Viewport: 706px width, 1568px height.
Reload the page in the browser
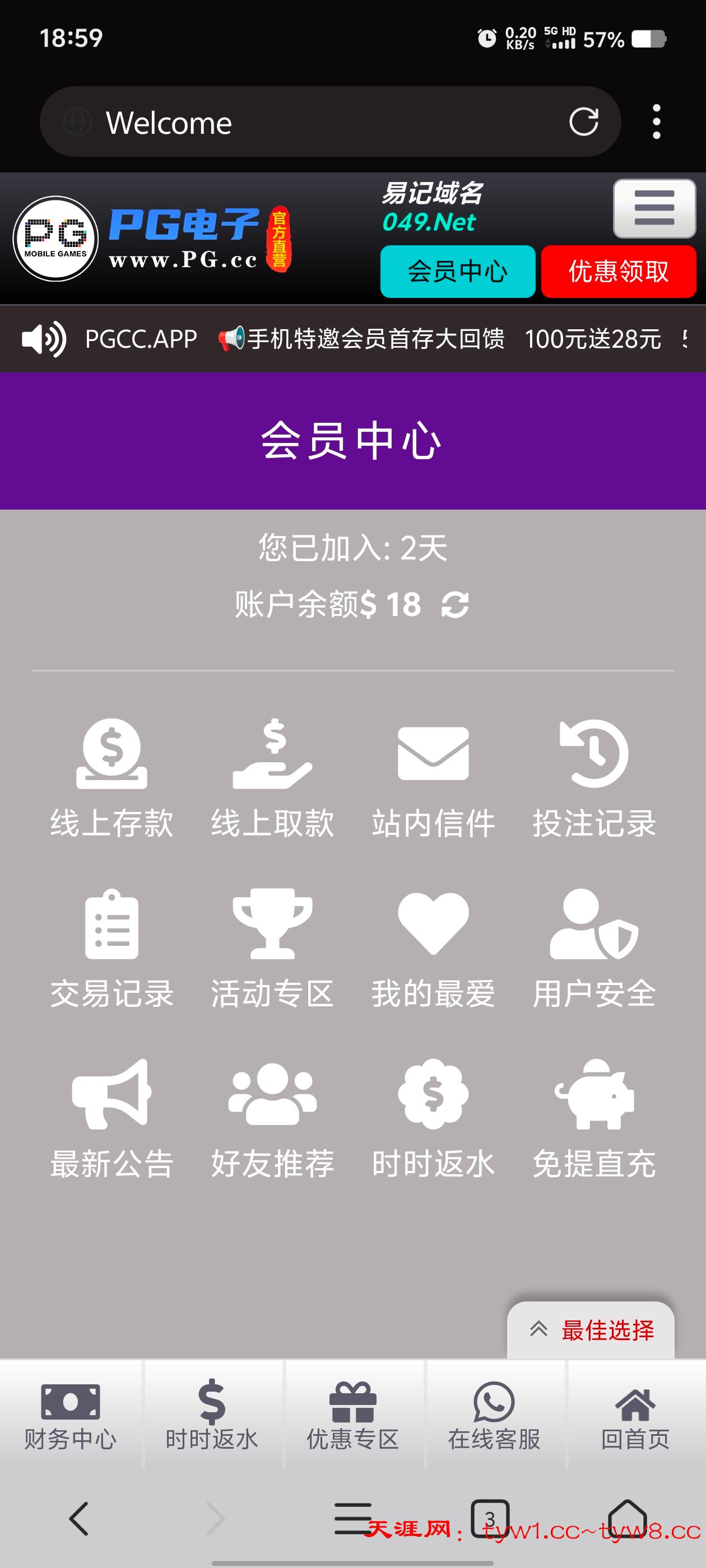583,122
